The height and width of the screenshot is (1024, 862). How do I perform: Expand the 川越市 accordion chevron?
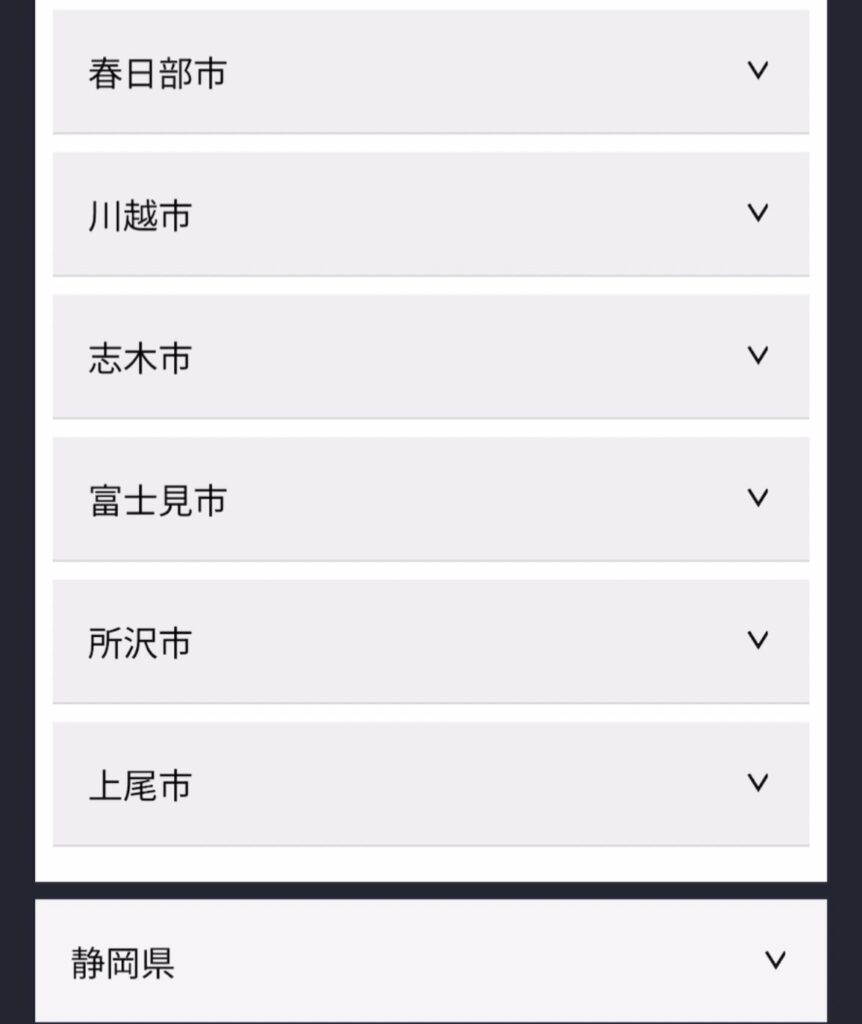[x=760, y=213]
